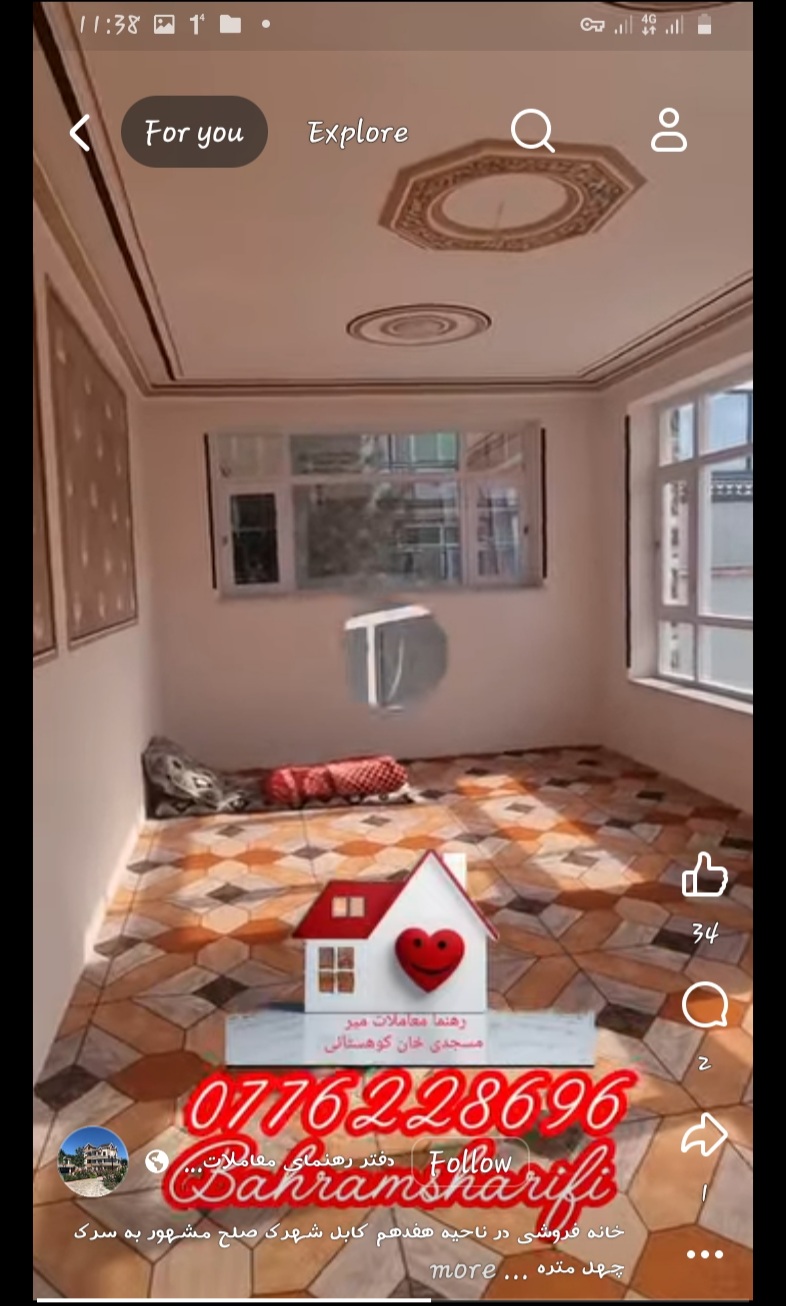Expand the caption with more
This screenshot has width=786, height=1306.
(478, 1270)
